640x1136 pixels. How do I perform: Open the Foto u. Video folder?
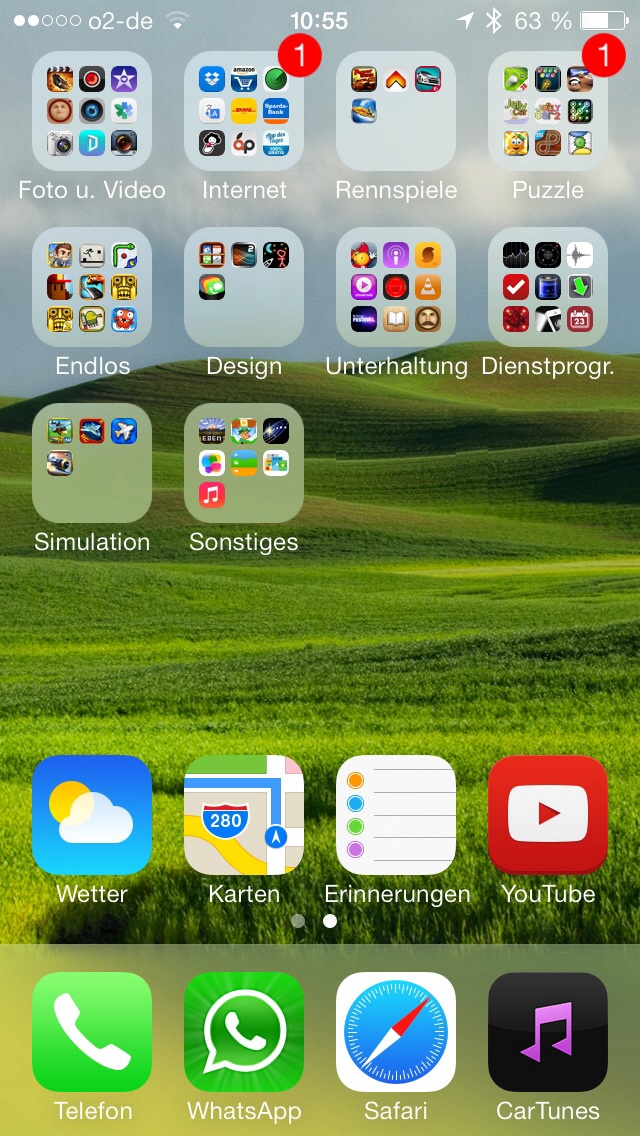[92, 111]
